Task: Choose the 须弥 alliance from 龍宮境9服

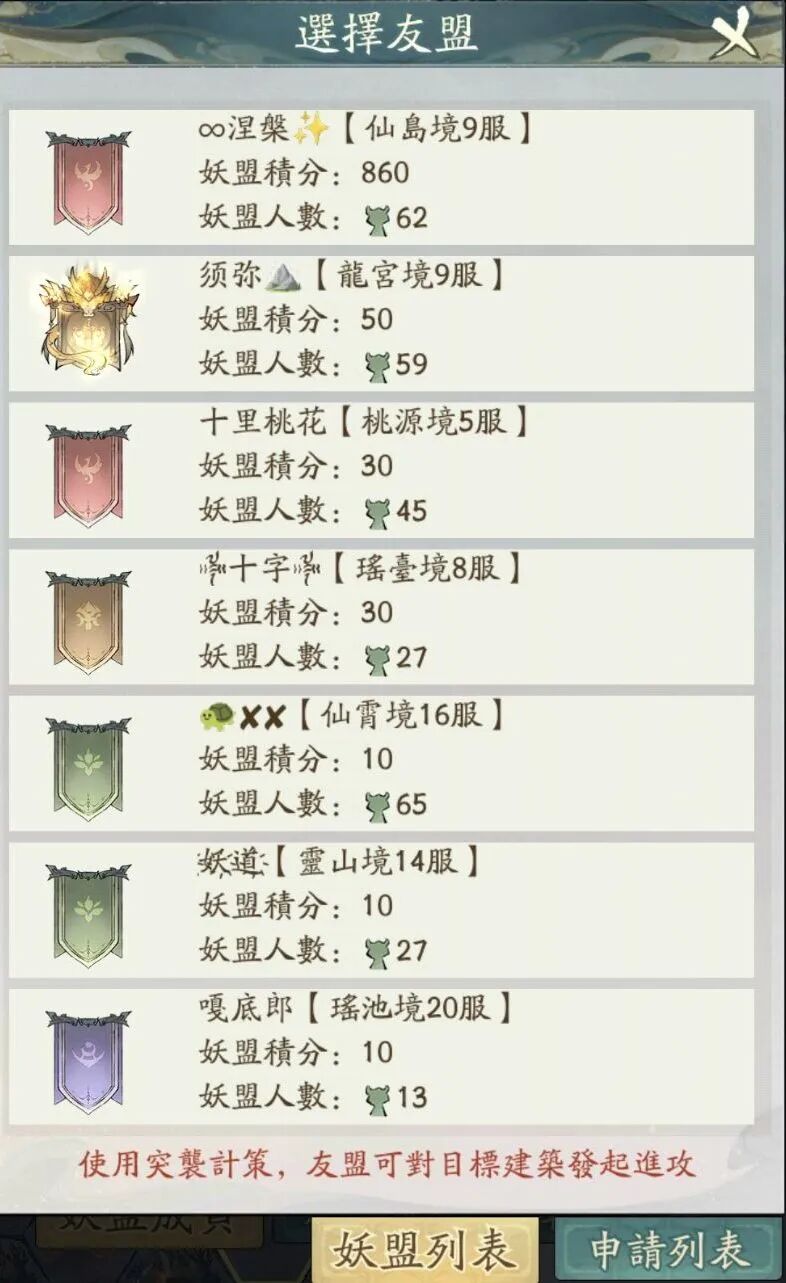Action: click(381, 322)
